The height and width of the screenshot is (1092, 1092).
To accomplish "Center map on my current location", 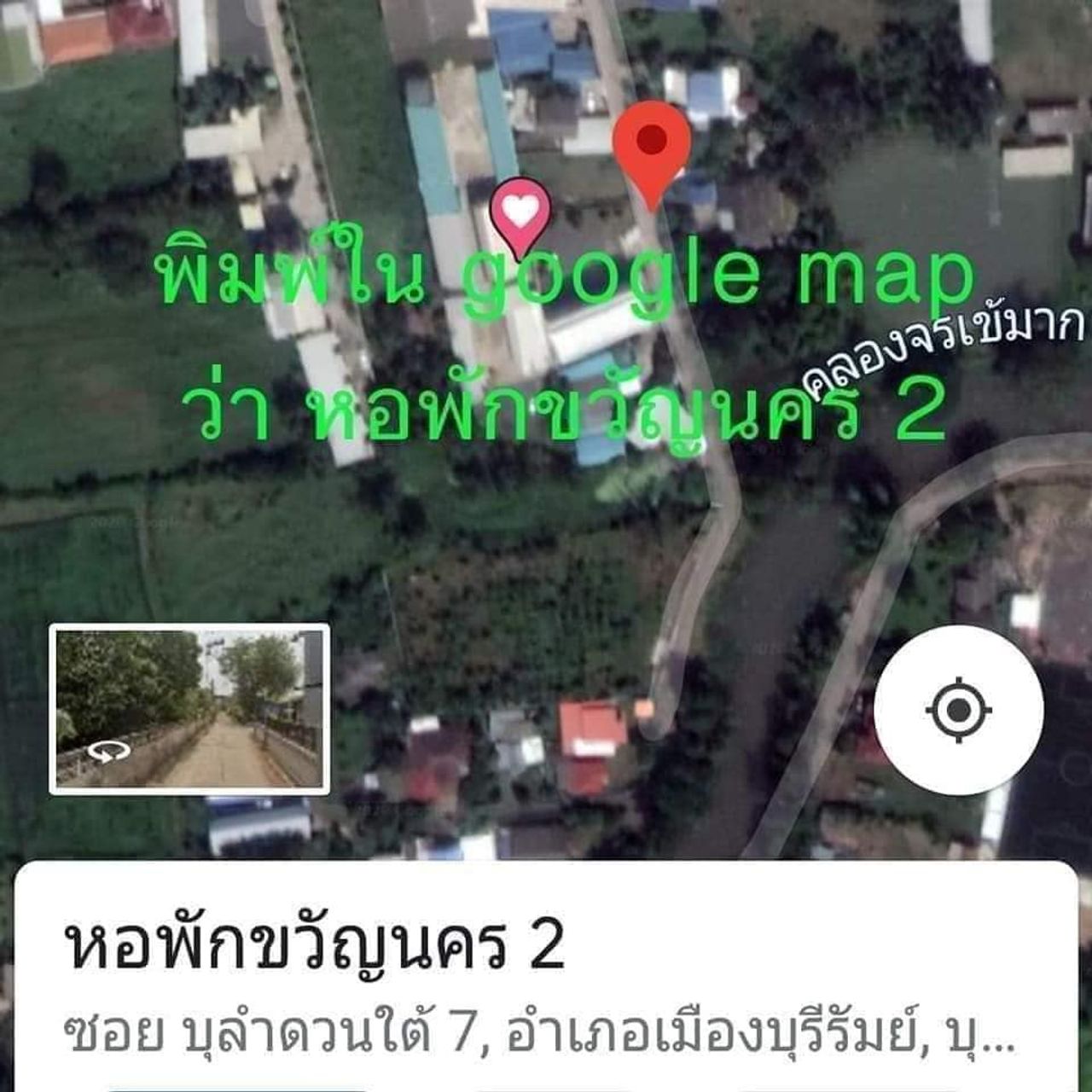I will point(958,710).
